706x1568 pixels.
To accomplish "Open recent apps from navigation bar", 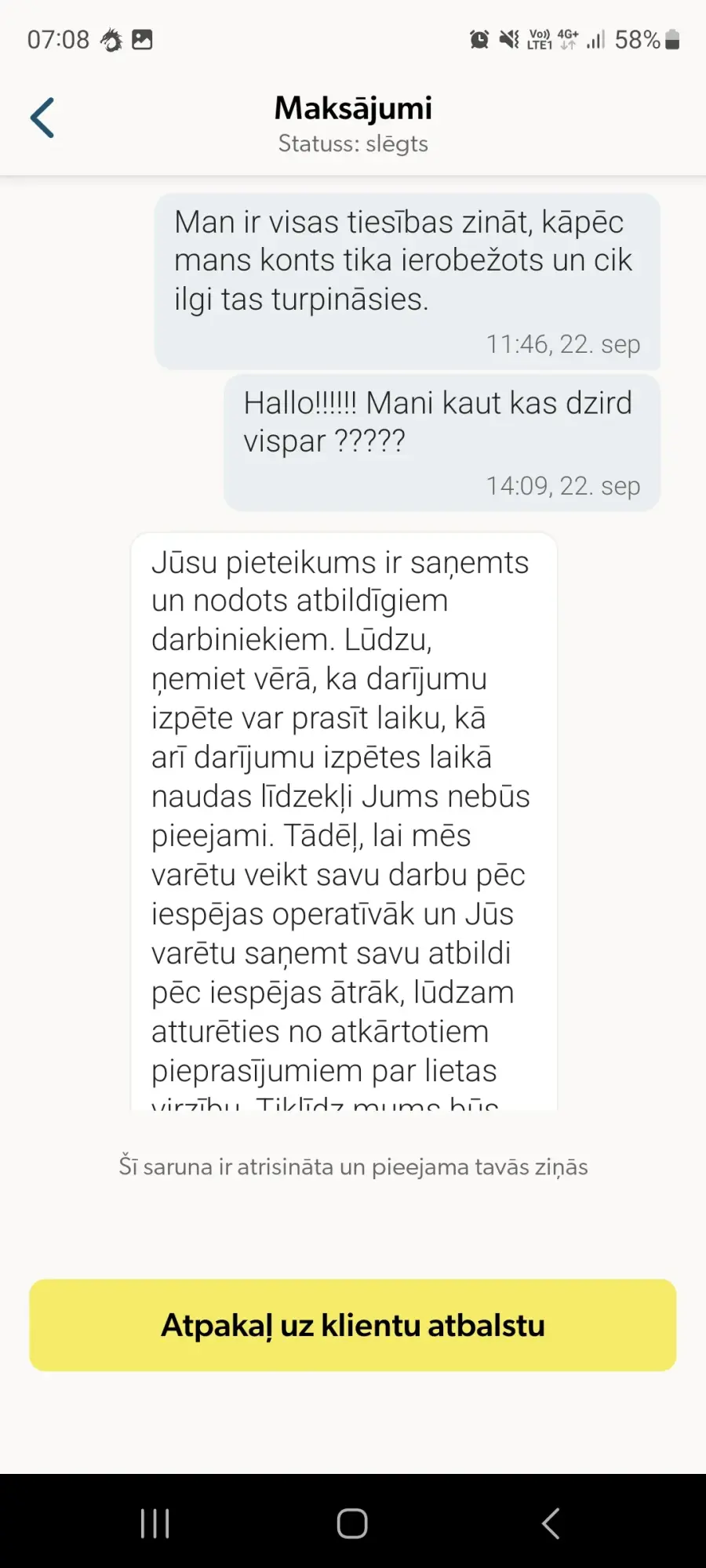I will coord(155,1523).
